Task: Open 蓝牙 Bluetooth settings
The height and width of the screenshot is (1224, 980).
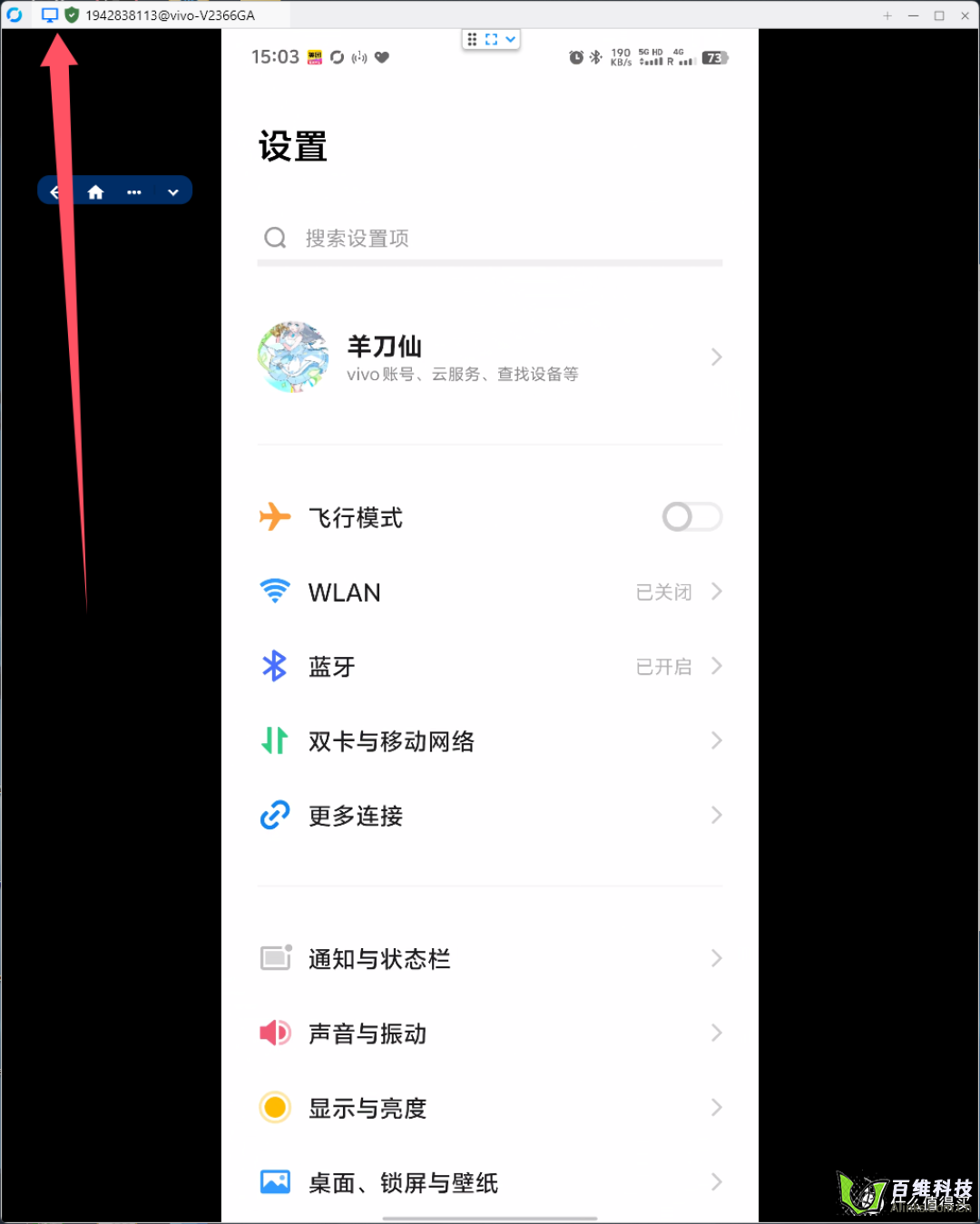Action: tap(490, 667)
